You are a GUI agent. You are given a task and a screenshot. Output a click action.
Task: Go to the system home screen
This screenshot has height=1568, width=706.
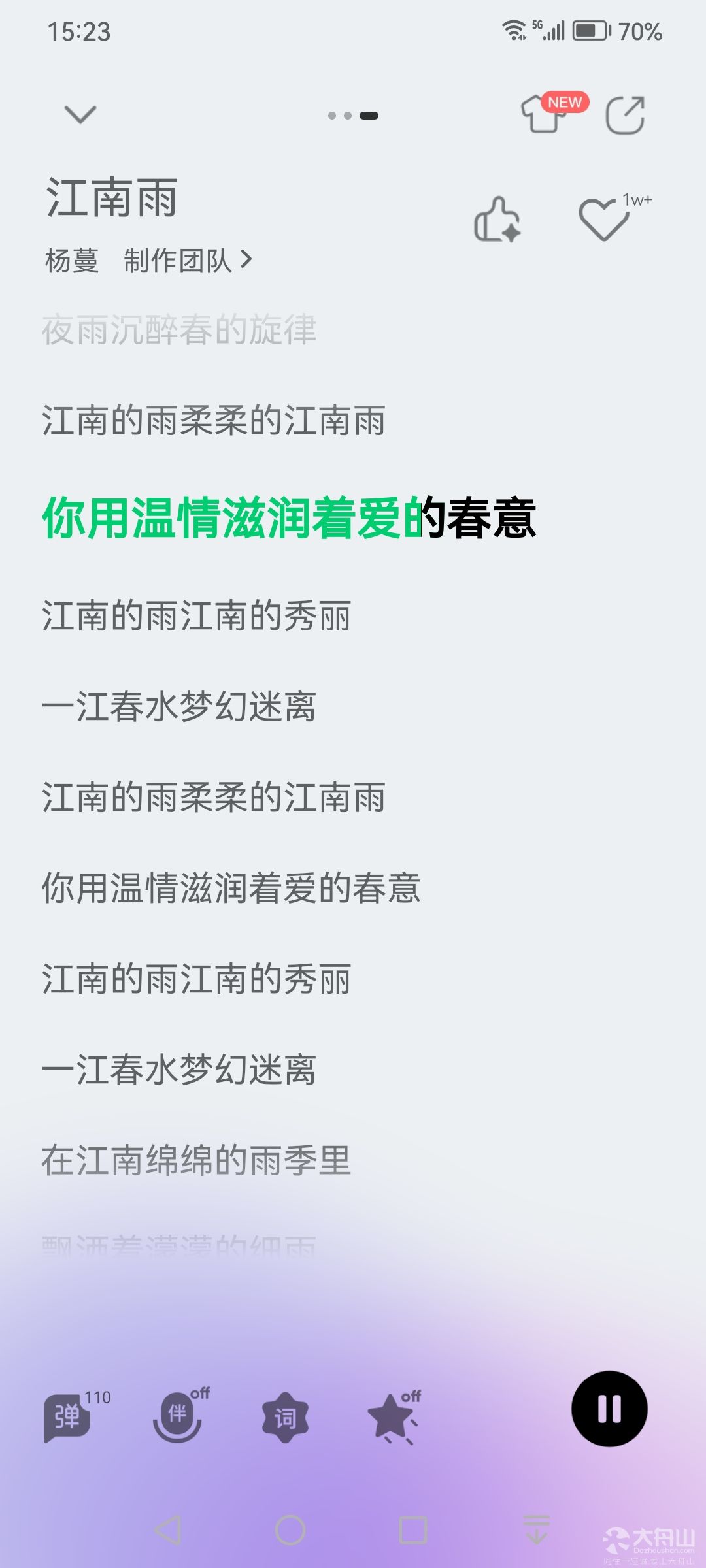click(290, 1530)
